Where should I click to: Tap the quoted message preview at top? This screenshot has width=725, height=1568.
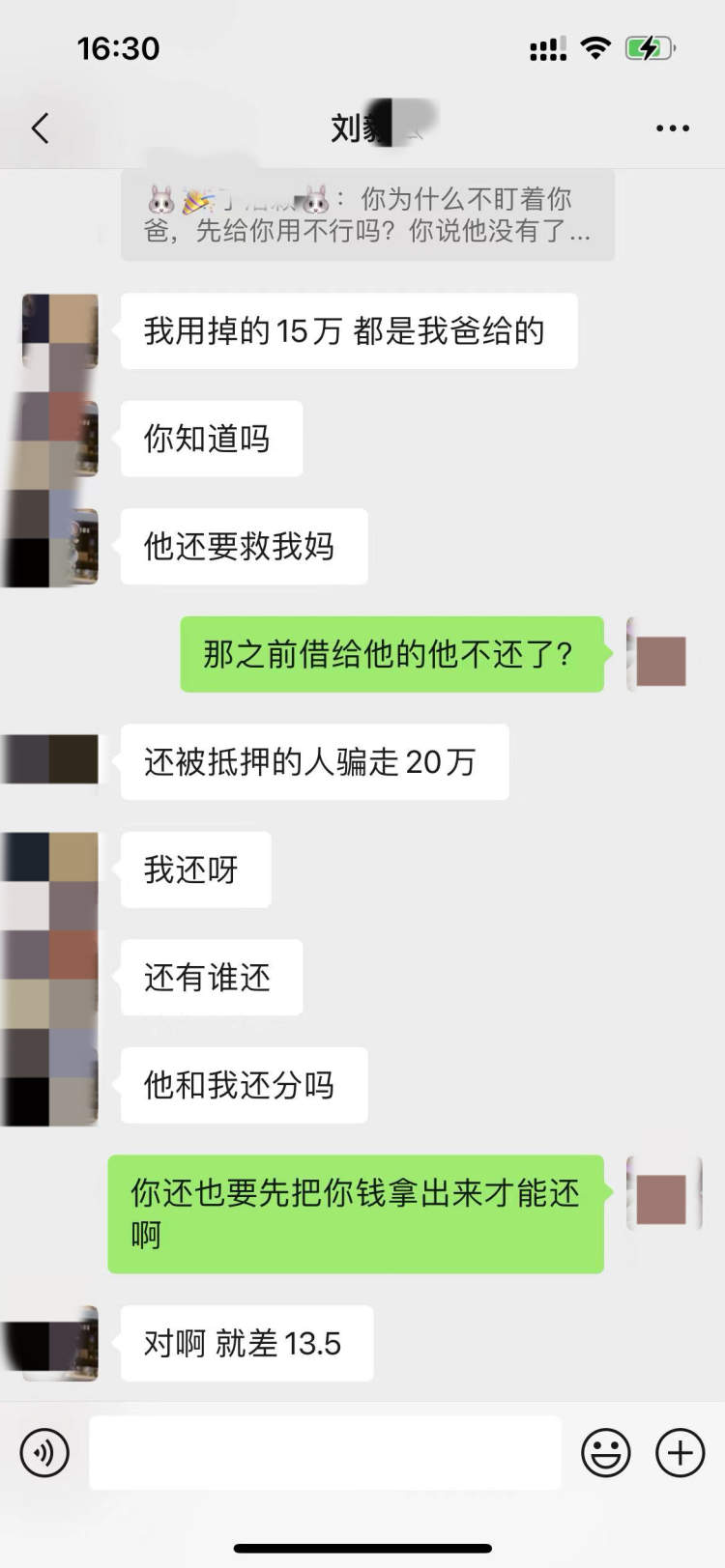click(367, 214)
